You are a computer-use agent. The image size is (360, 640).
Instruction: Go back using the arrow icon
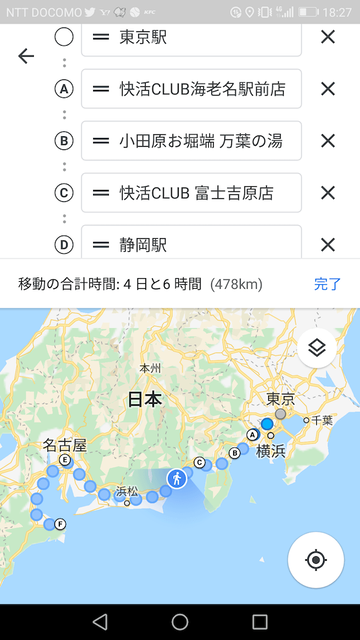click(x=26, y=56)
